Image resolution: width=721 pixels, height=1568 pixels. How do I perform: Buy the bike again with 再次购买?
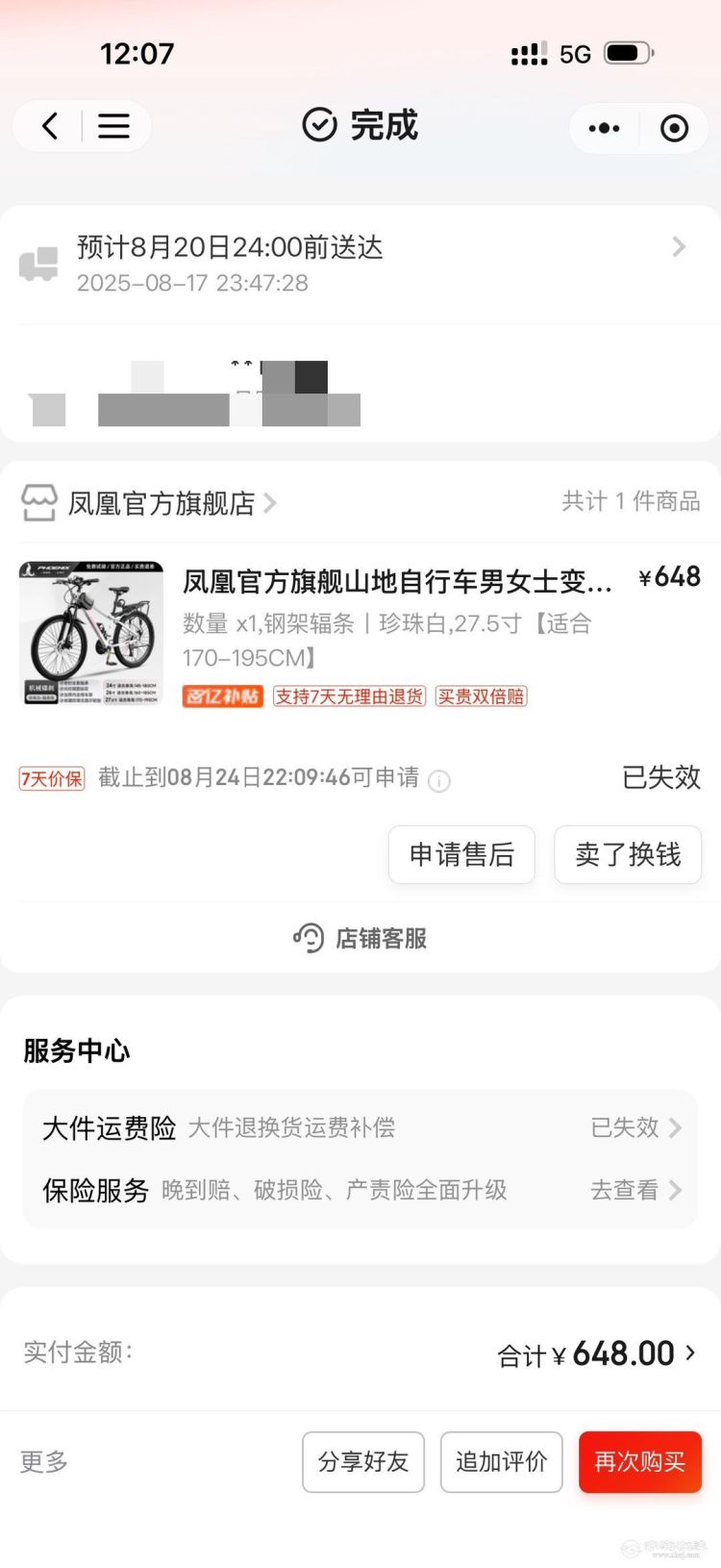coord(639,1462)
